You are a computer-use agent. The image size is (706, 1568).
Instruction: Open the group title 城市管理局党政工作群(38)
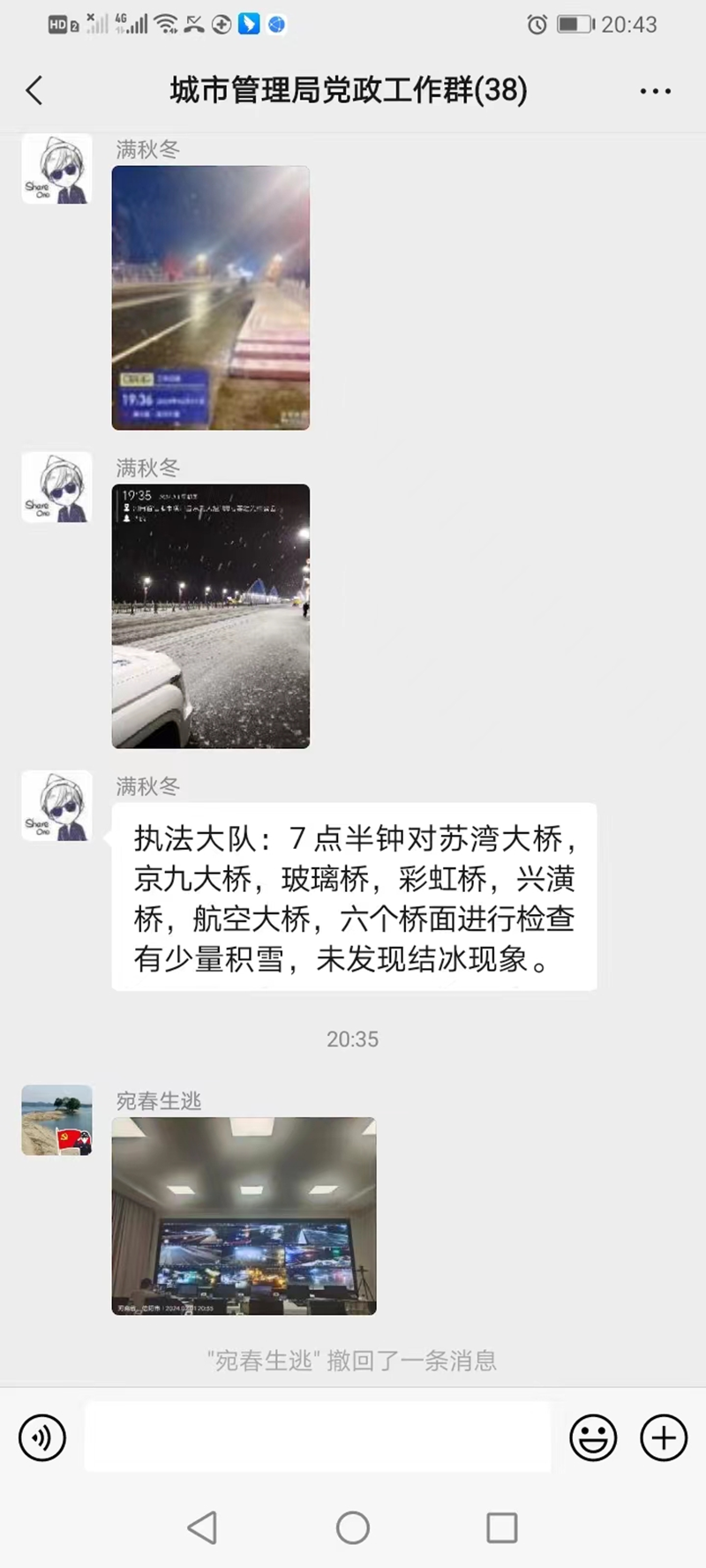pyautogui.click(x=347, y=90)
